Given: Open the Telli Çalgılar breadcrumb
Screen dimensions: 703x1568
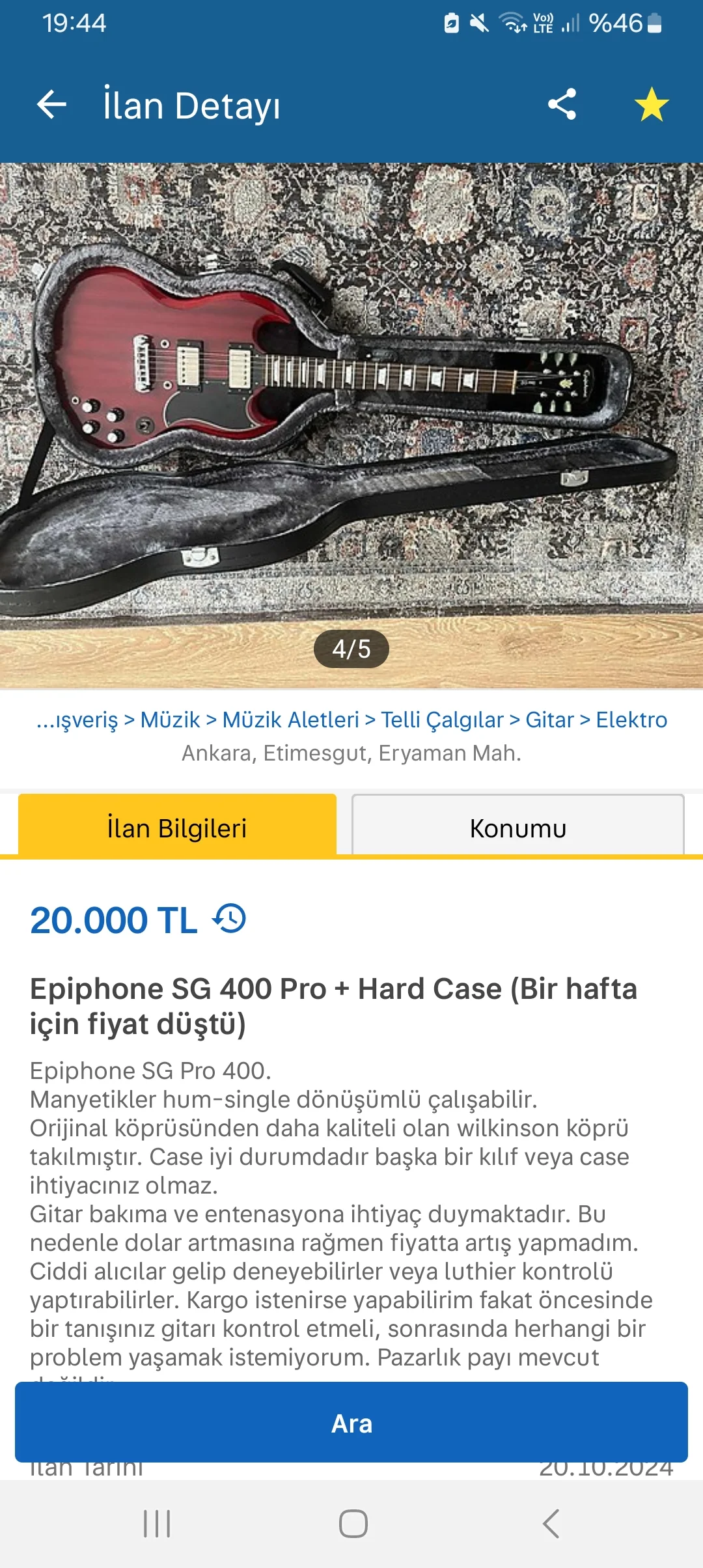Looking at the screenshot, I should pos(442,720).
